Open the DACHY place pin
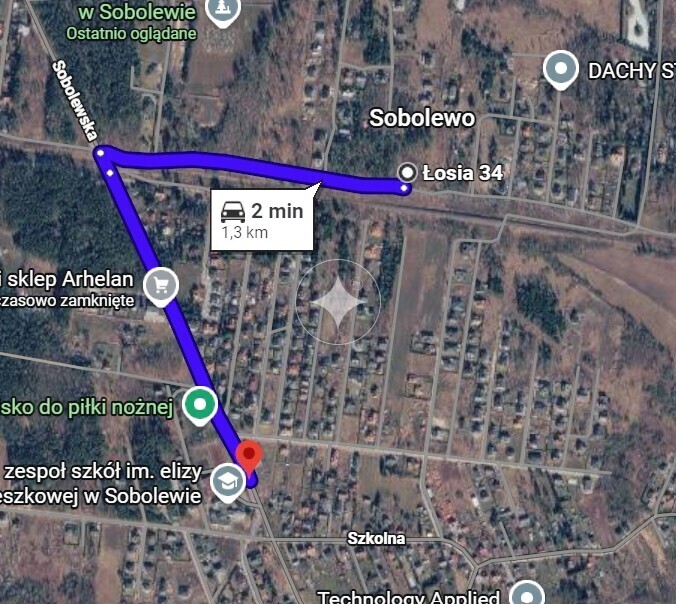 [x=560, y=70]
